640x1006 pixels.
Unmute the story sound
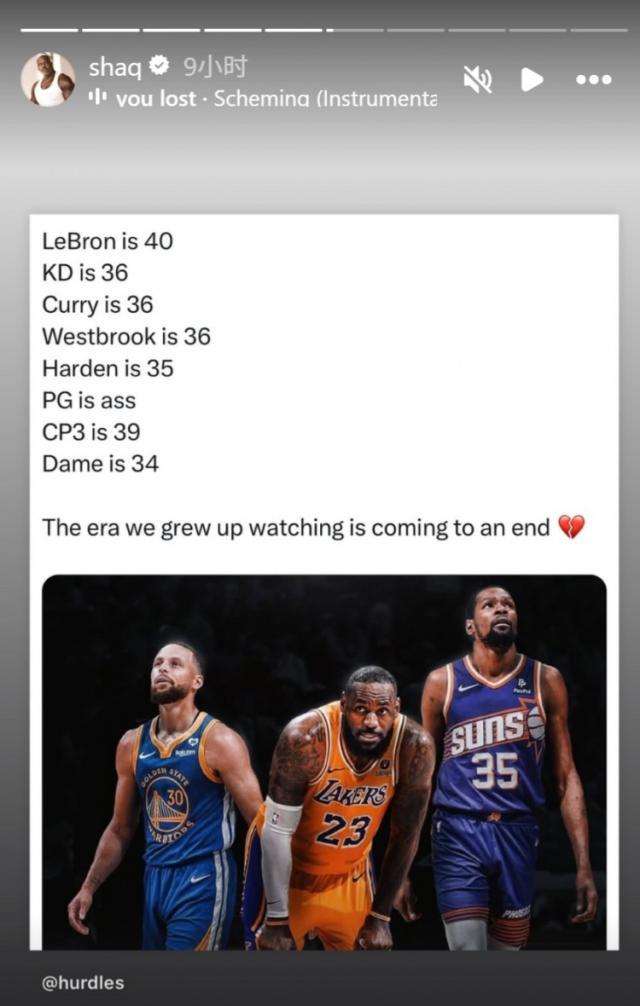point(477,80)
